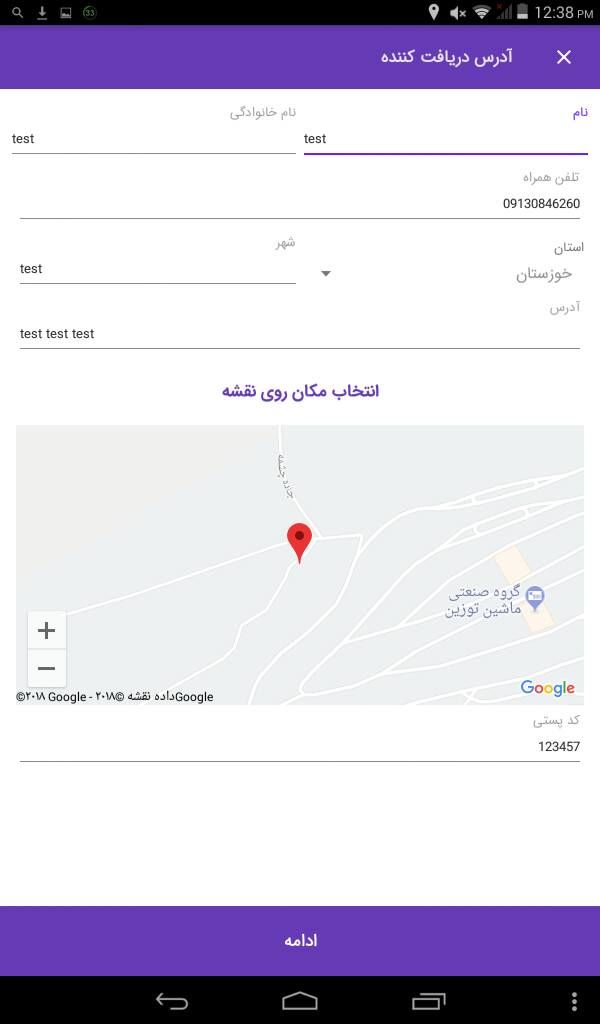Zoom in on the map
This screenshot has height=1024, width=600.
point(46,630)
